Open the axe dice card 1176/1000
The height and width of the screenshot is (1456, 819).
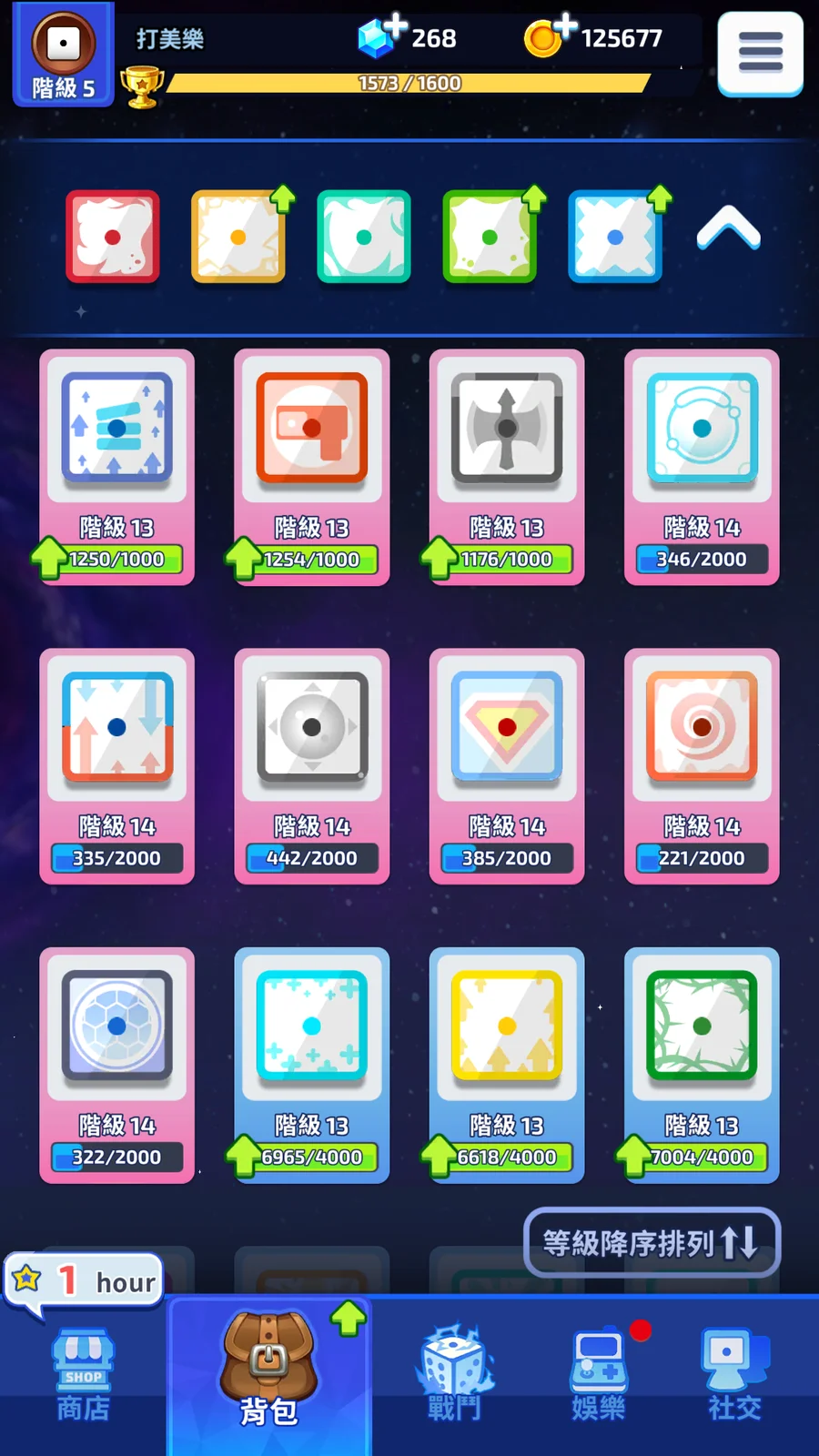click(507, 466)
